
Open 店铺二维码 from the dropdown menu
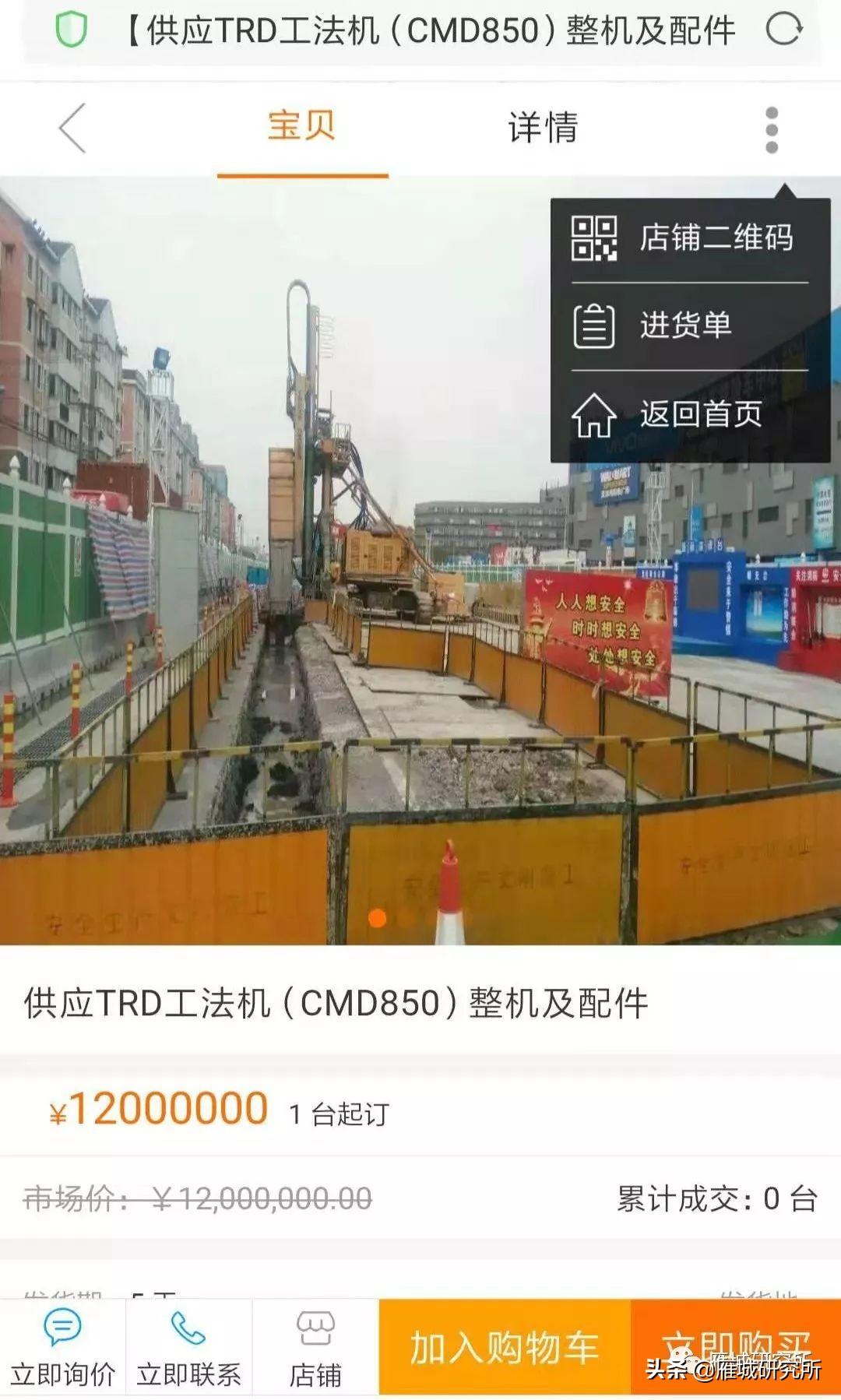tap(690, 237)
